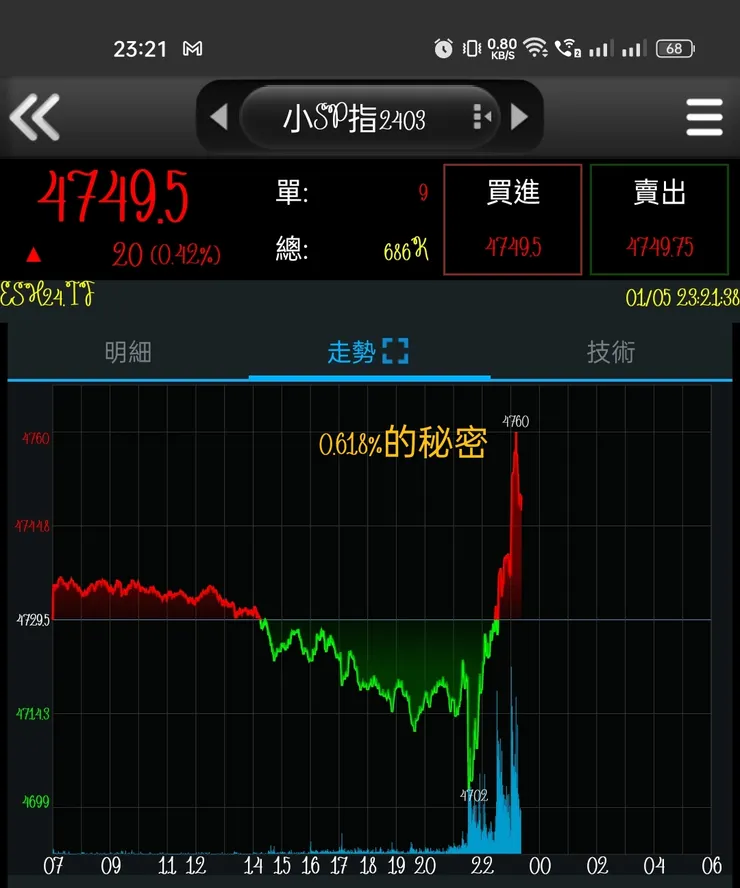Tap the Gmail notification icon in status bar
Image resolution: width=740 pixels, height=888 pixels.
tap(194, 48)
